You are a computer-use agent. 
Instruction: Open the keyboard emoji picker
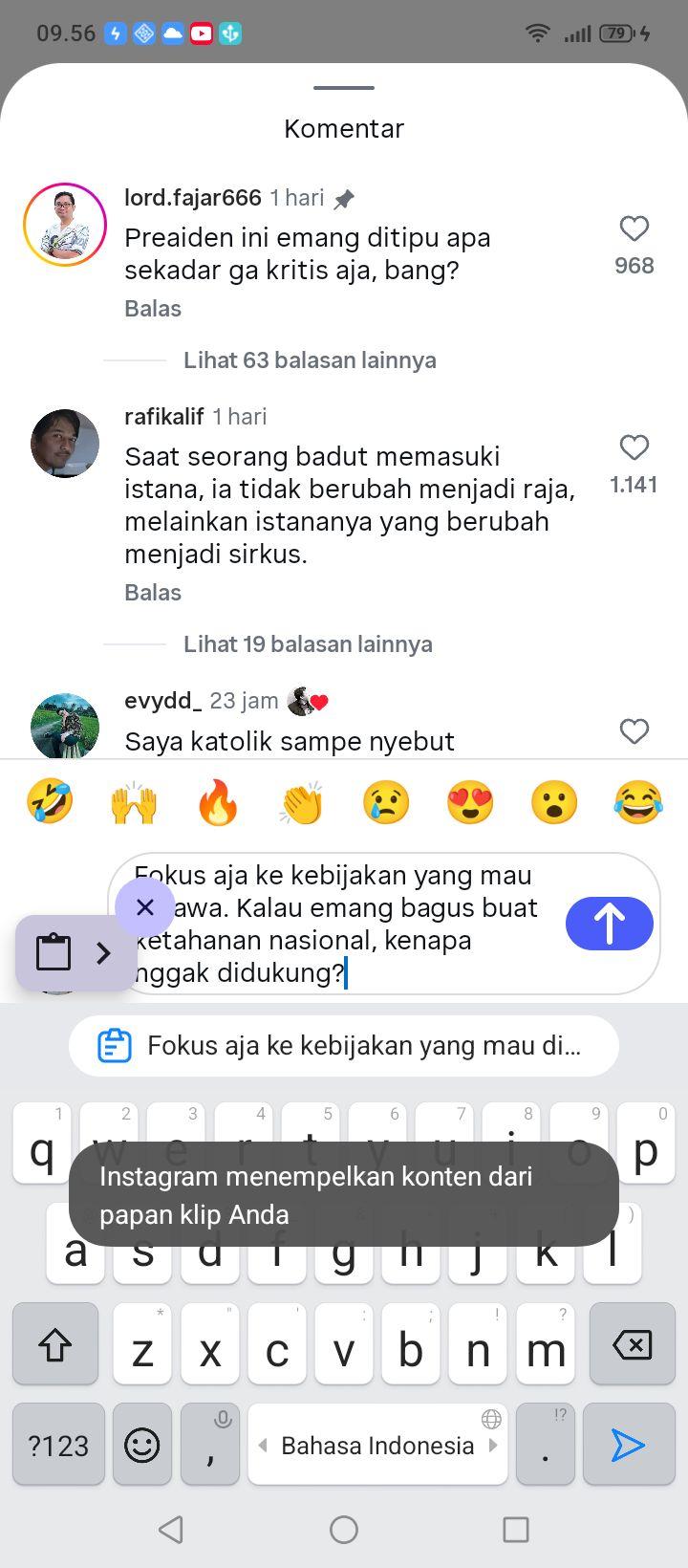tap(142, 1445)
